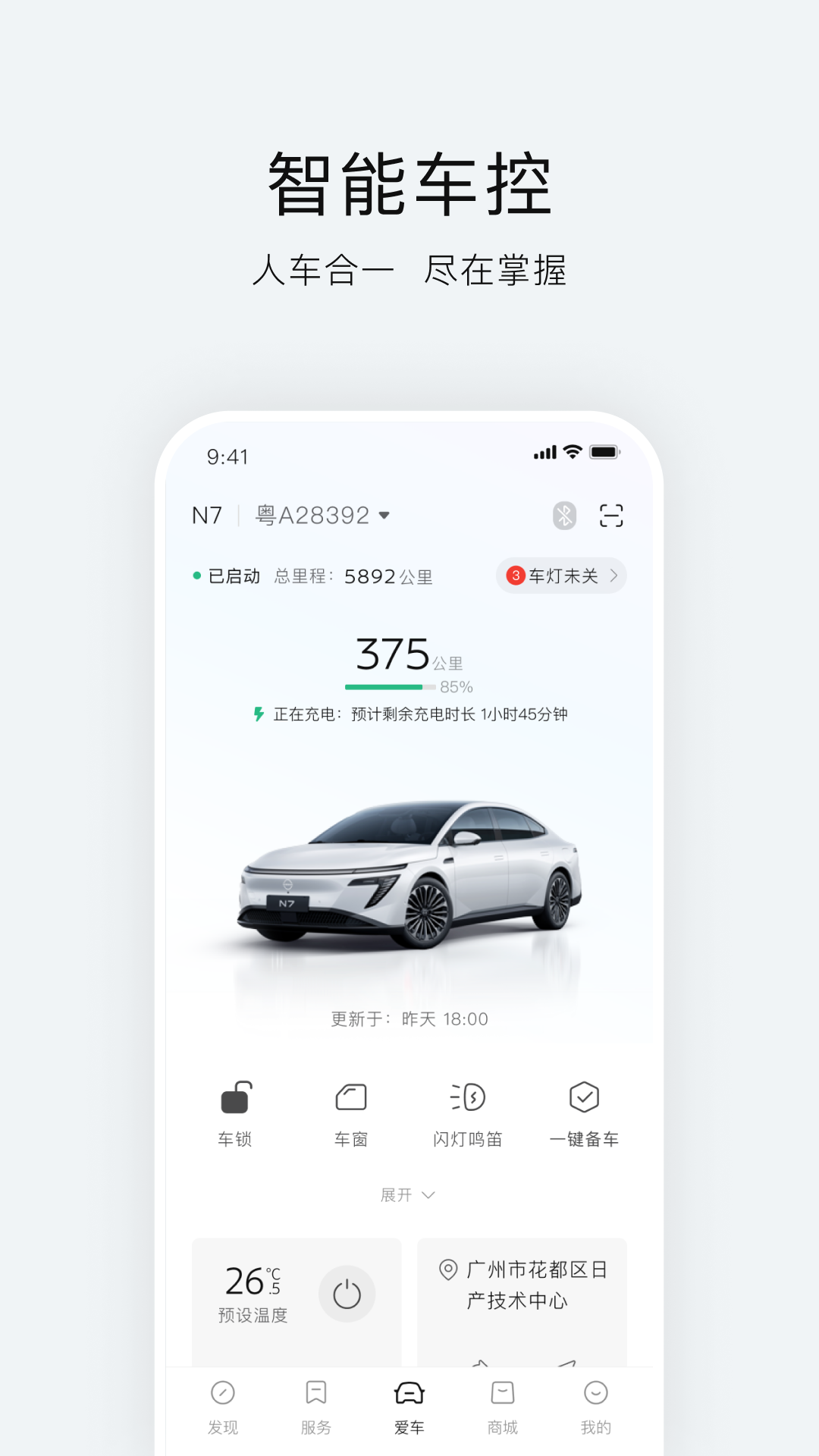The image size is (819, 1456).
Task: Tap the charging lightning bolt icon
Action: coord(258,714)
